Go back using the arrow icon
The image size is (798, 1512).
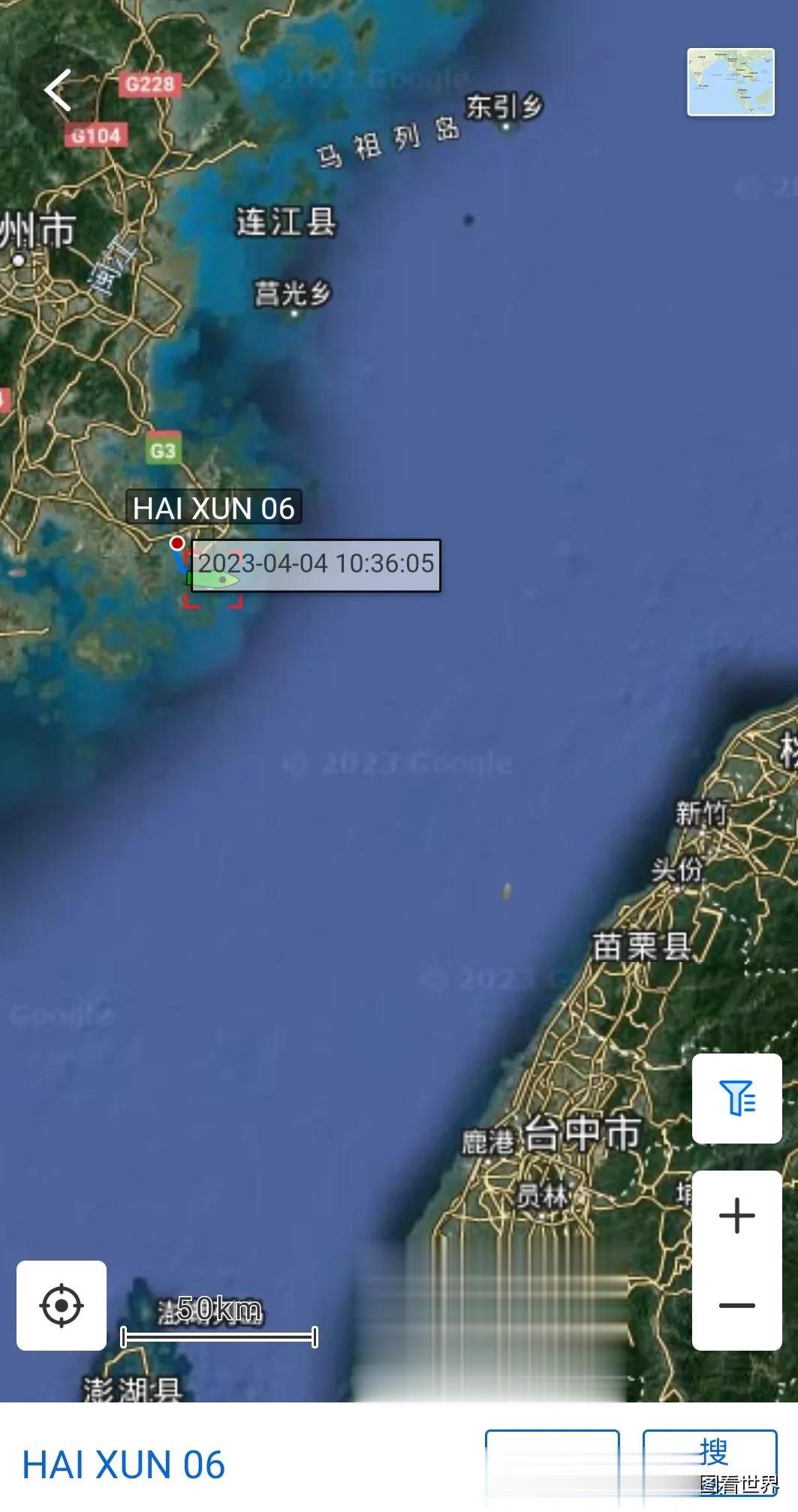tap(58, 91)
